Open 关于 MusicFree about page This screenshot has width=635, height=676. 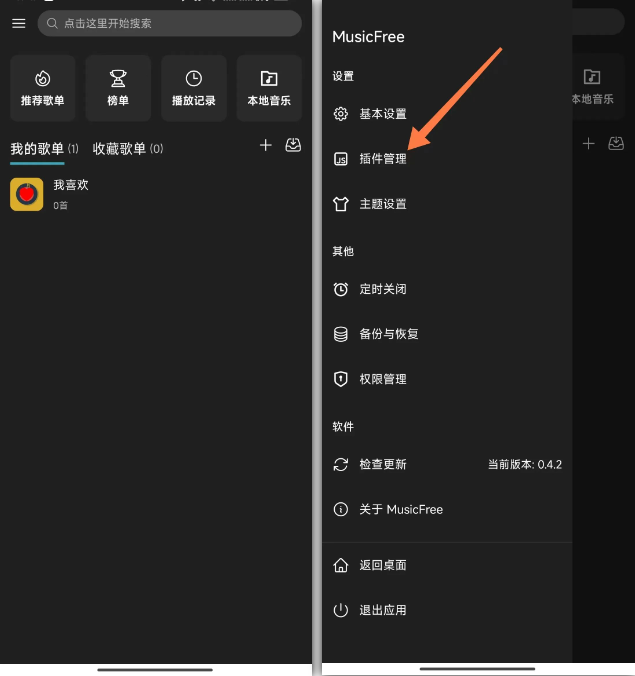(400, 509)
